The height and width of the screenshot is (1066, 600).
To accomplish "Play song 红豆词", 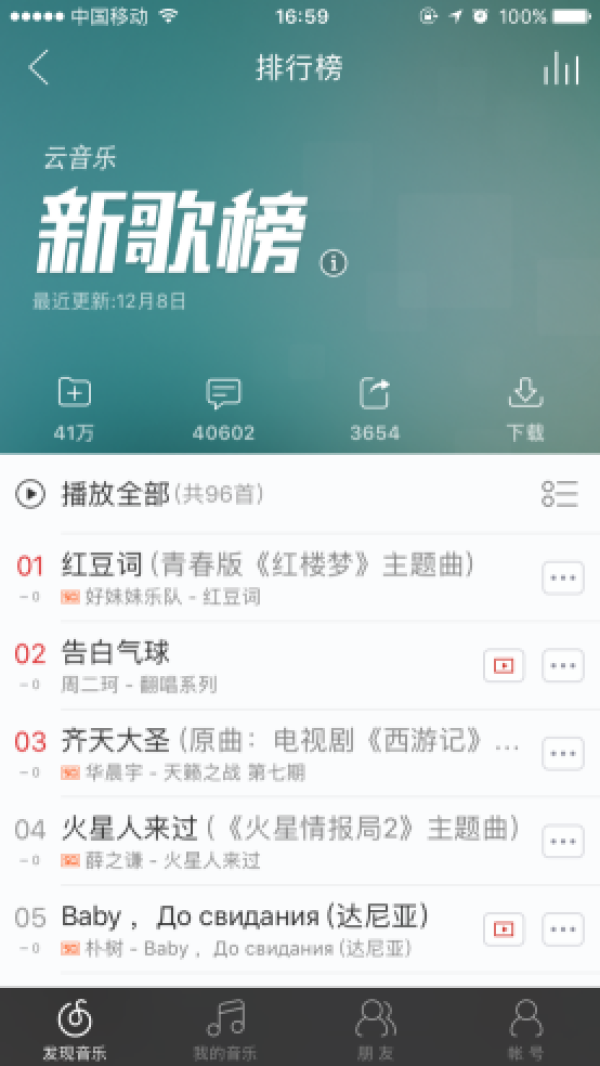I will pyautogui.click(x=270, y=577).
